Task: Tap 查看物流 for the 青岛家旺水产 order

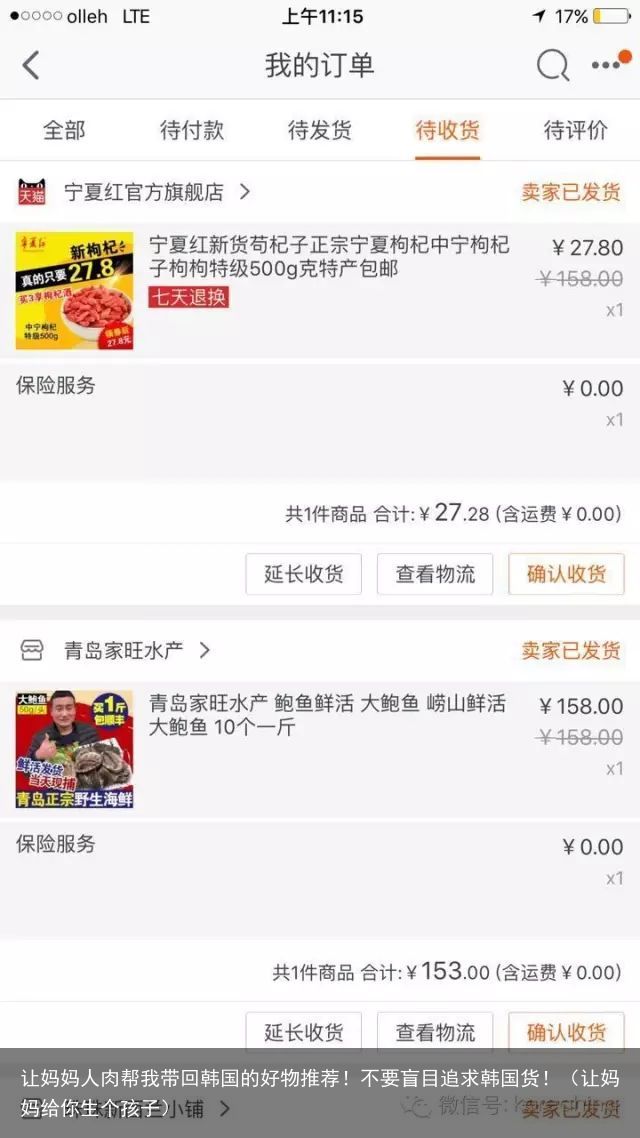Action: tap(435, 1031)
